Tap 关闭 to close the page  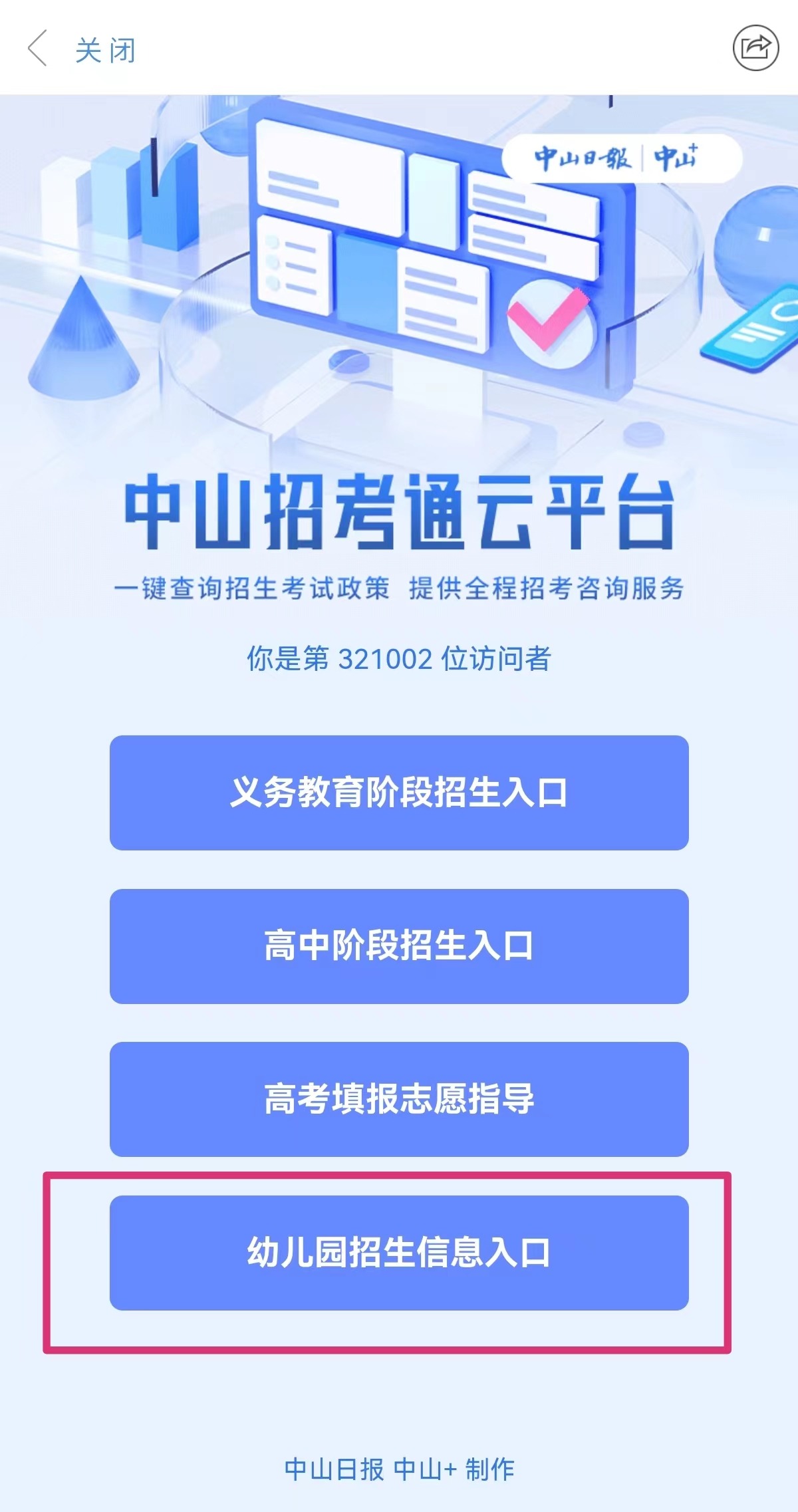tap(105, 51)
